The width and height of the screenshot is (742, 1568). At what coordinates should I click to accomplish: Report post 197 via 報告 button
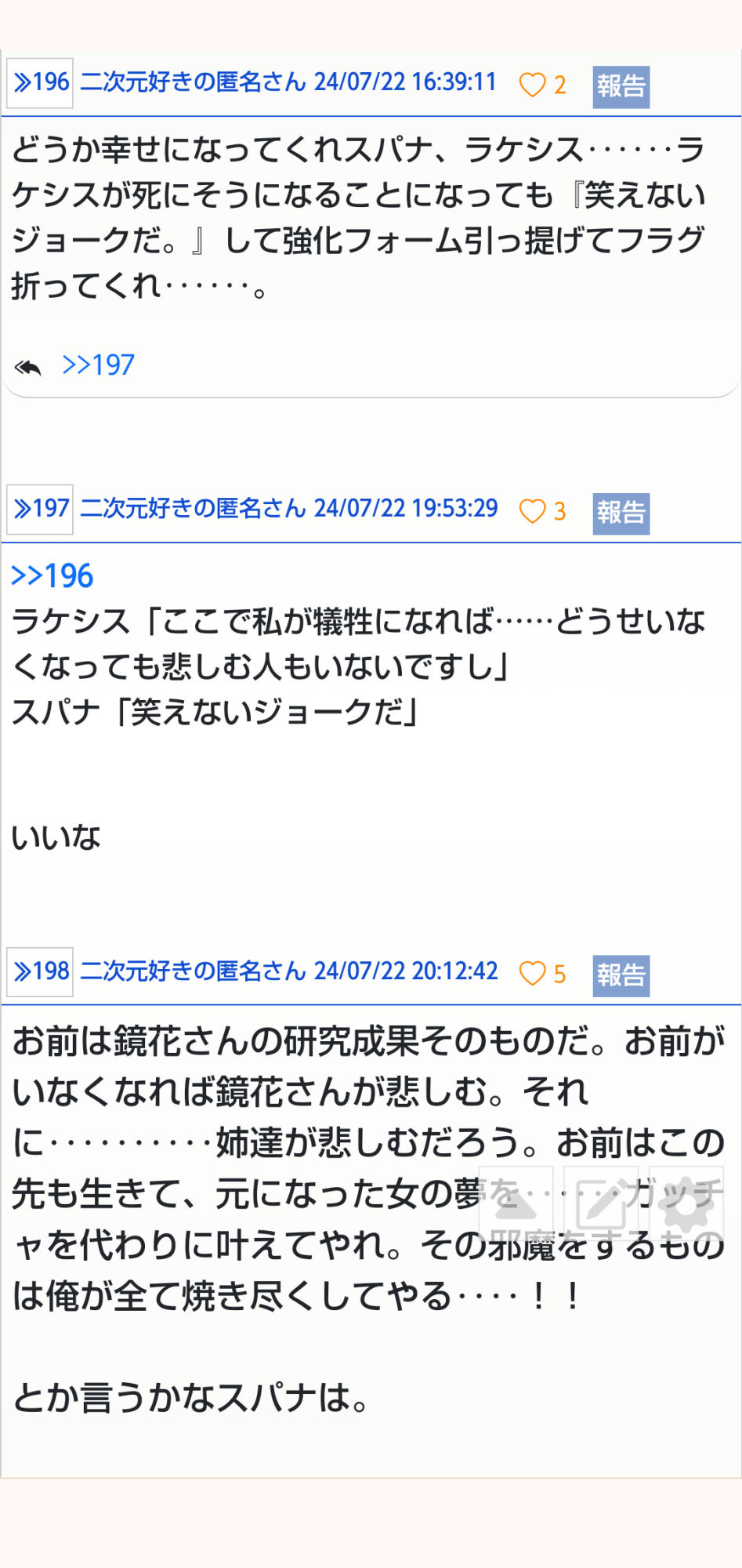click(x=621, y=513)
